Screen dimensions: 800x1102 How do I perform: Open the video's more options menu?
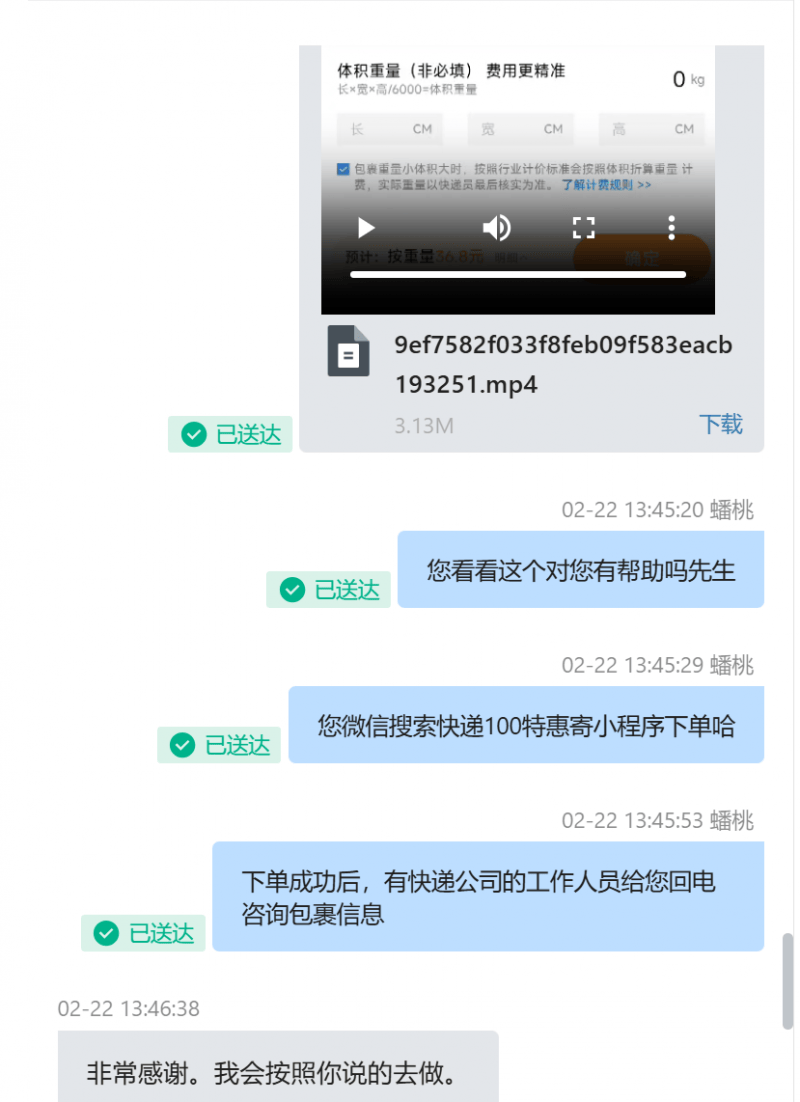pos(672,227)
